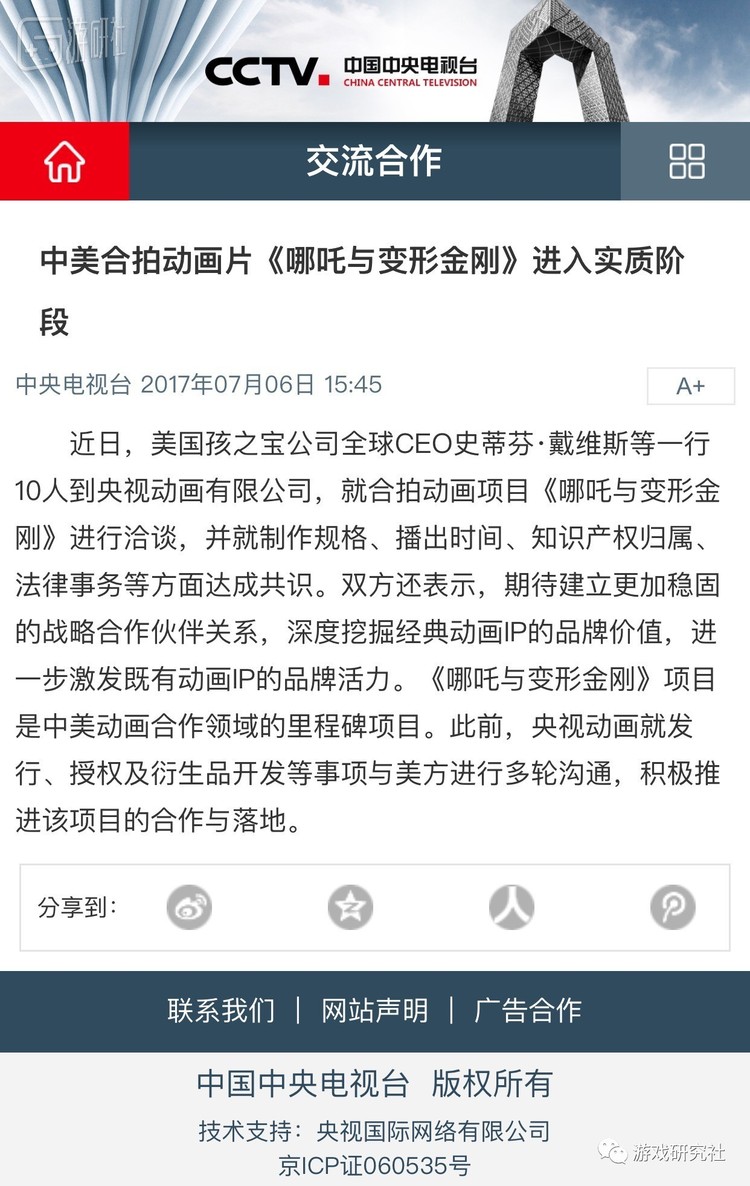Increase font size with A+
The width and height of the screenshot is (750, 1186).
pos(690,386)
